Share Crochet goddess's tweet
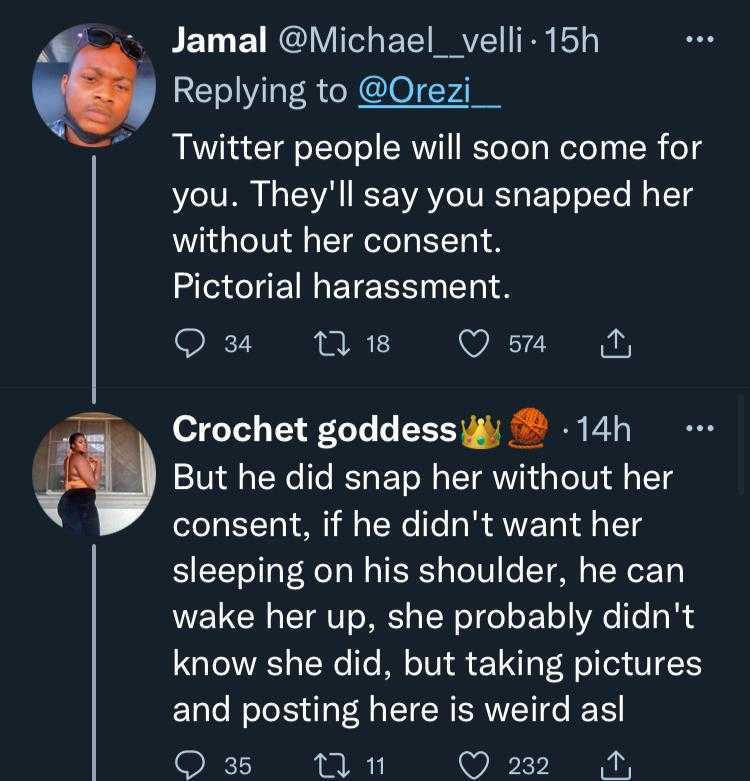The image size is (750, 781). click(x=617, y=766)
